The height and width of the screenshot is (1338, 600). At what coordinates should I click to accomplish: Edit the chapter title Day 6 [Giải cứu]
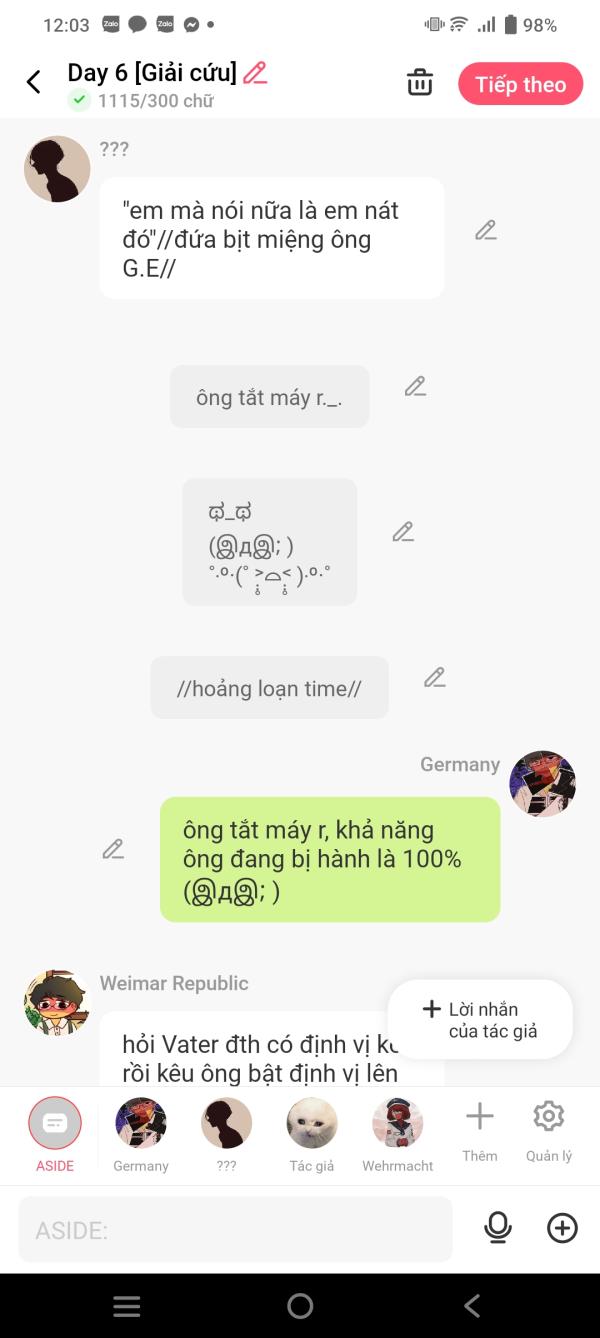tap(256, 73)
